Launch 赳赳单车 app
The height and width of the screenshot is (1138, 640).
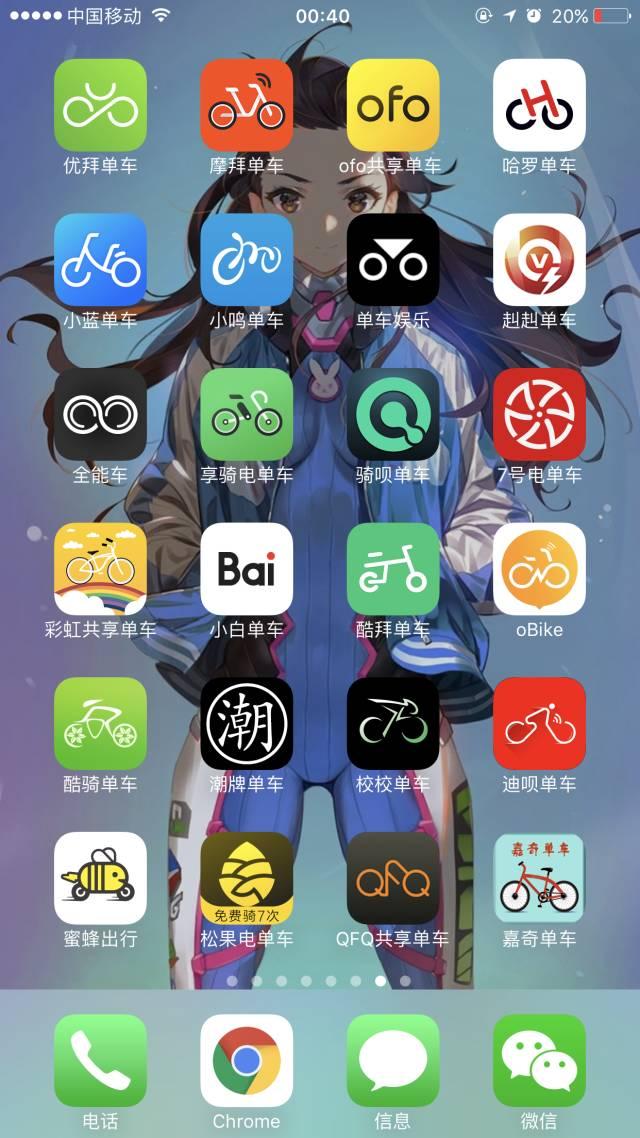tap(539, 260)
